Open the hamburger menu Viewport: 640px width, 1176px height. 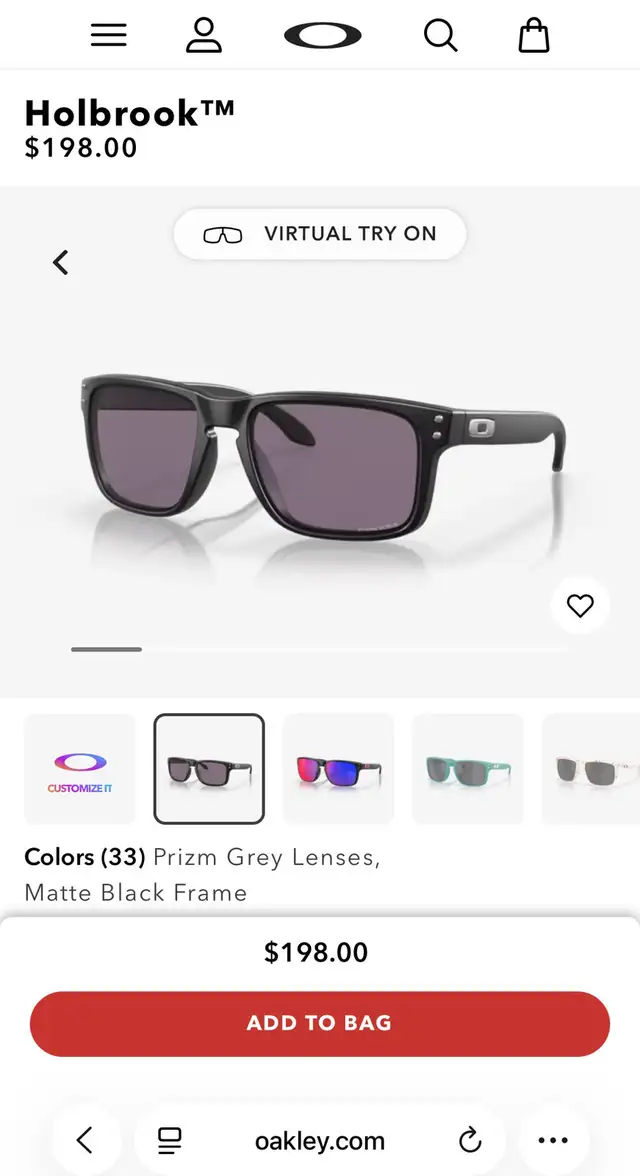tap(109, 35)
